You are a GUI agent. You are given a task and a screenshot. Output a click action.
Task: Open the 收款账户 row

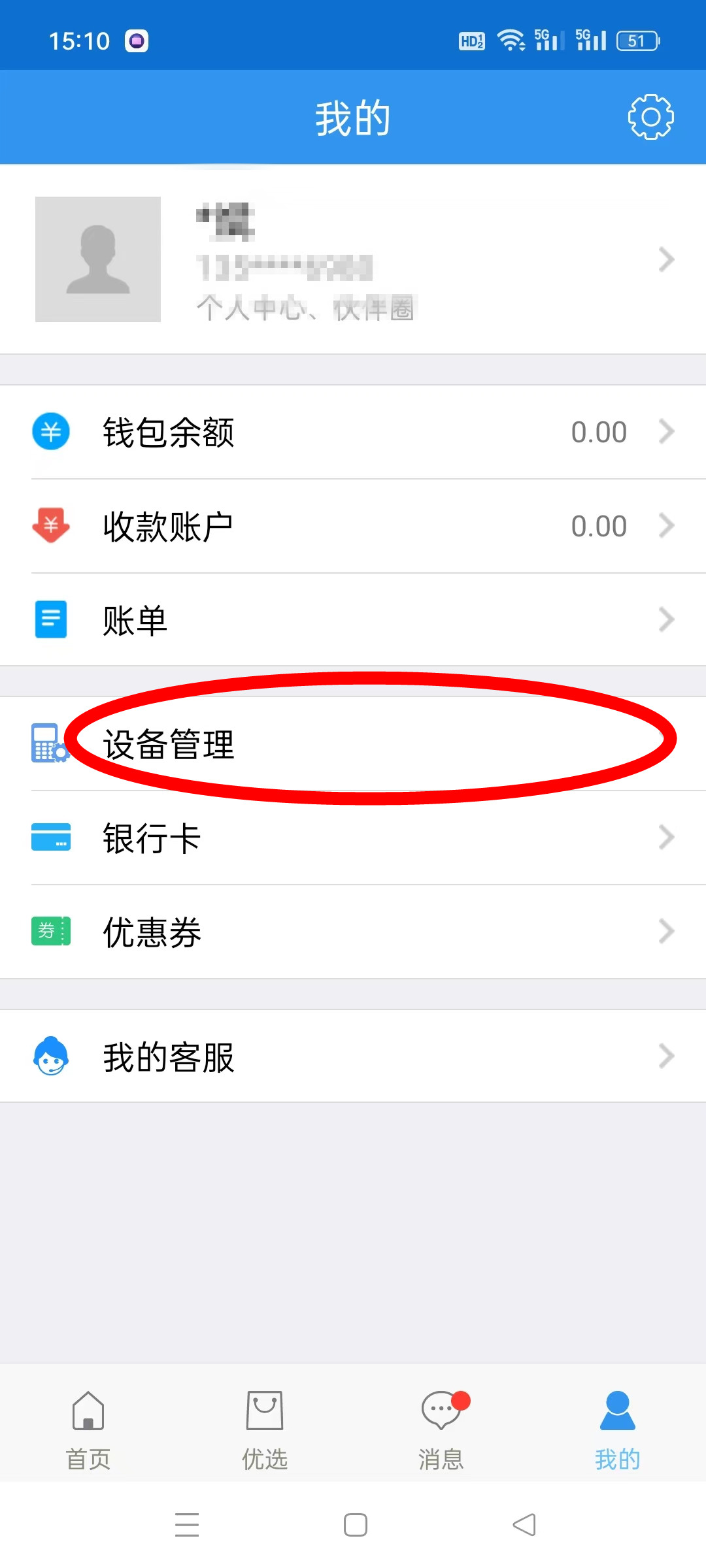pyautogui.click(x=353, y=526)
